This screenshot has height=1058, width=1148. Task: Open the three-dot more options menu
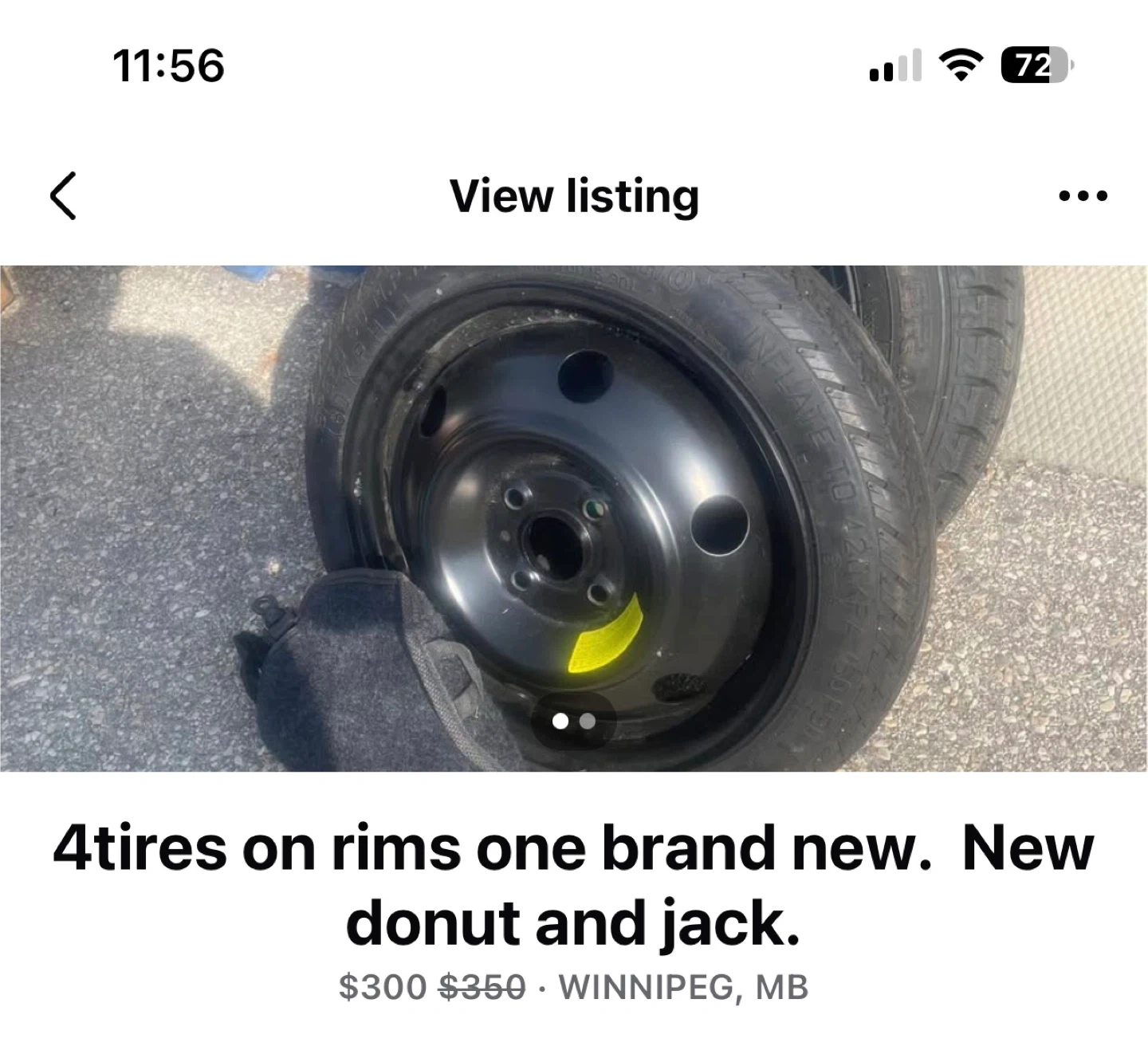[x=1083, y=195]
